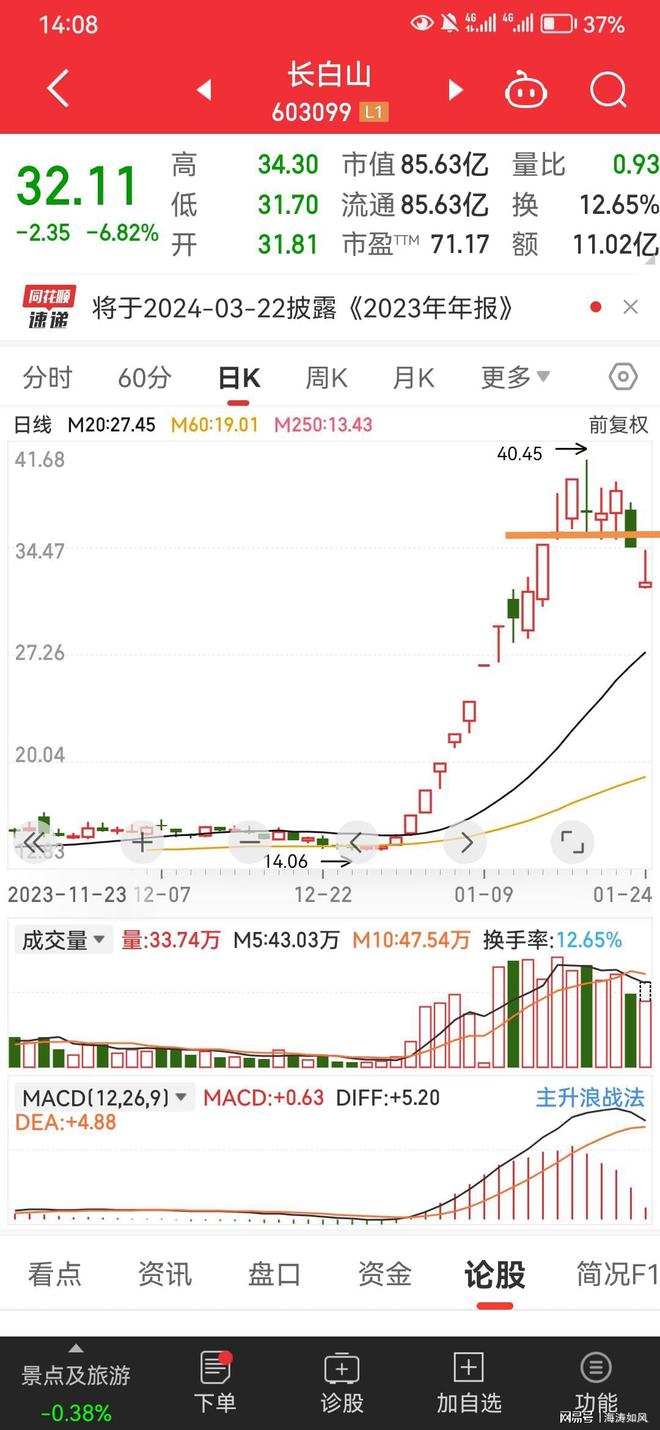Dismiss the 2023年年报 news banner
The height and width of the screenshot is (1430, 660).
click(630, 307)
